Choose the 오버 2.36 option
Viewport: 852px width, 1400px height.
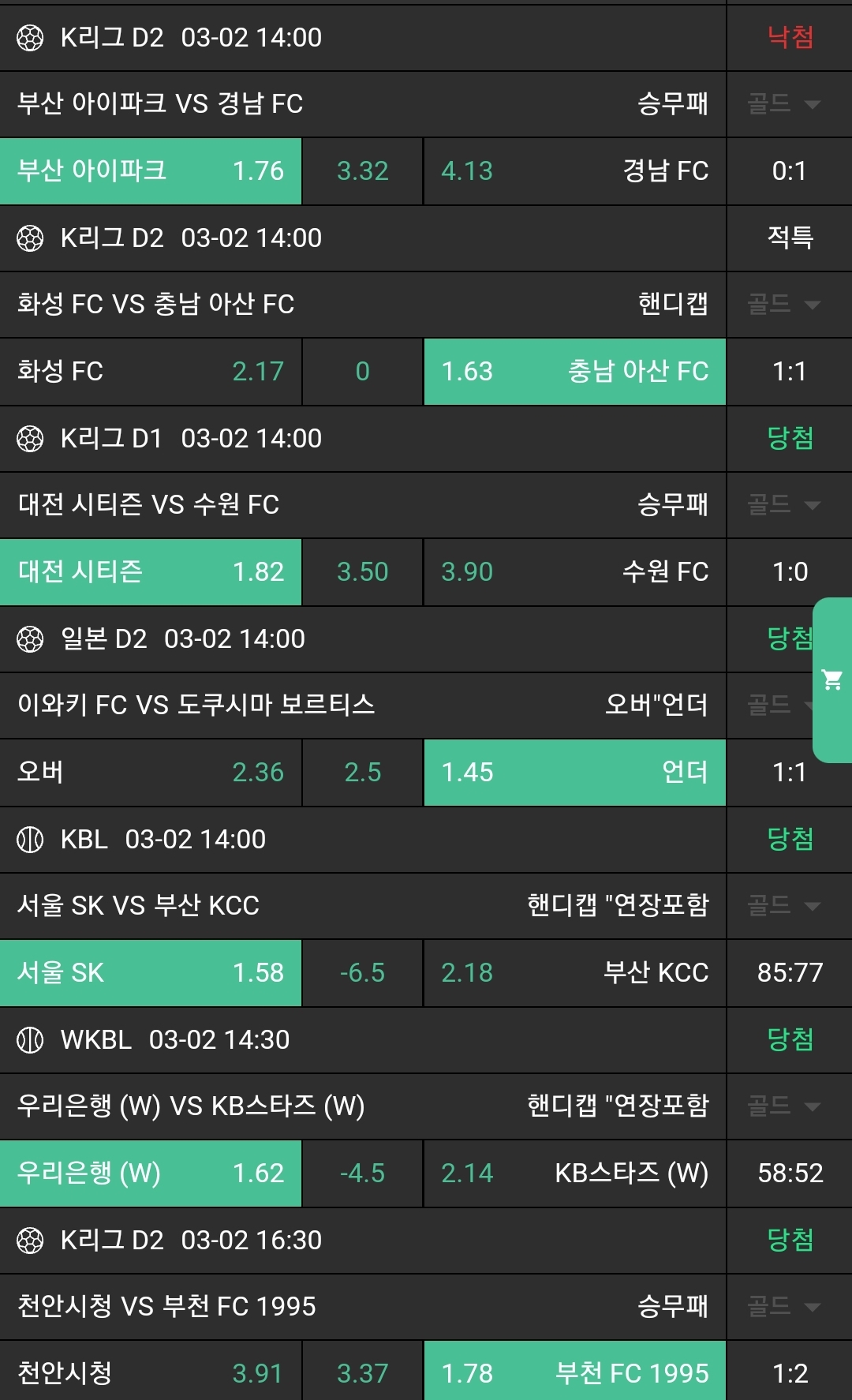(151, 773)
